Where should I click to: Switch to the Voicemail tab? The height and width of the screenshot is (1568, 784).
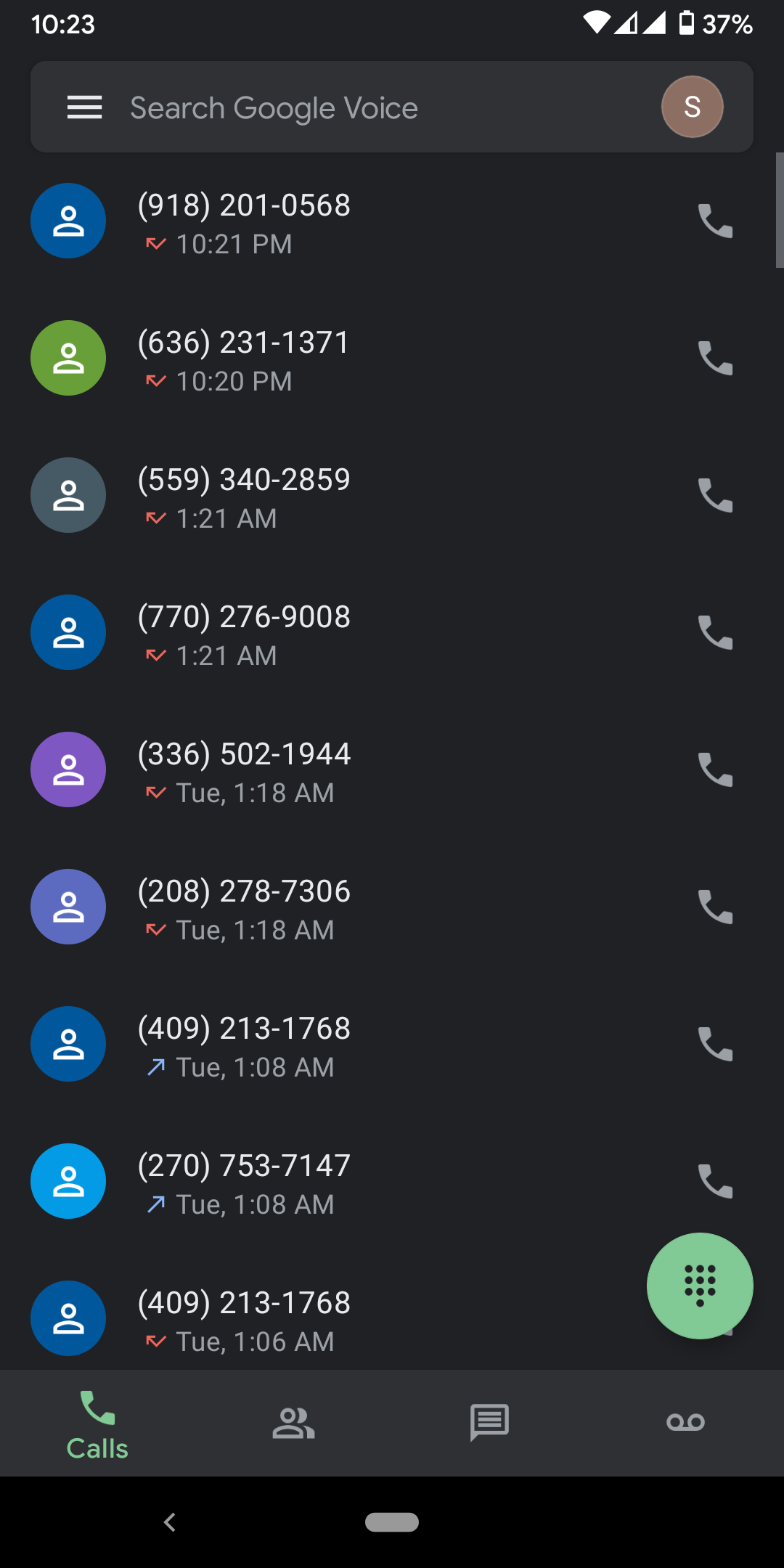click(x=685, y=1423)
